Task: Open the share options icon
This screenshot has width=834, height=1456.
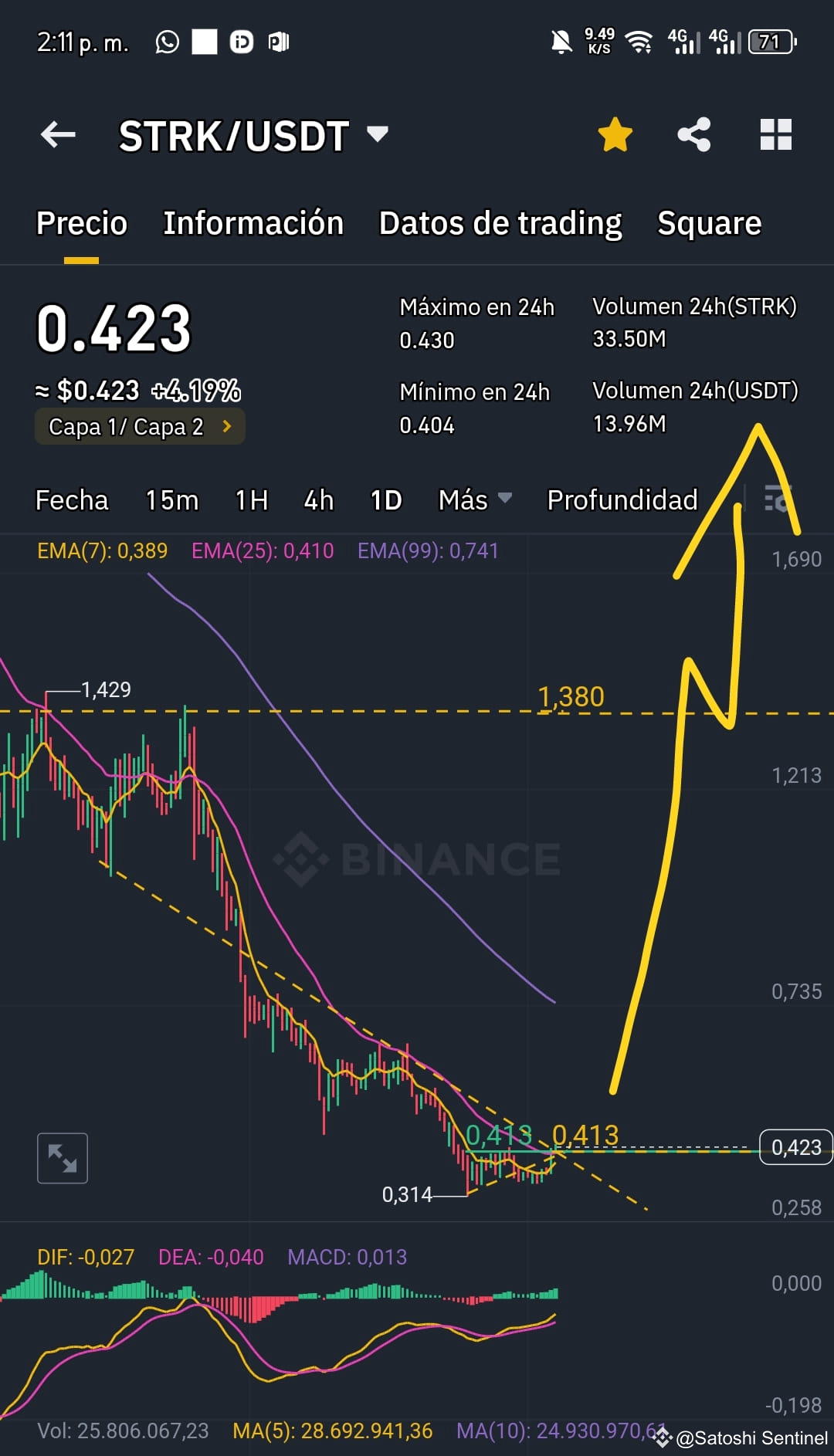Action: point(694,134)
